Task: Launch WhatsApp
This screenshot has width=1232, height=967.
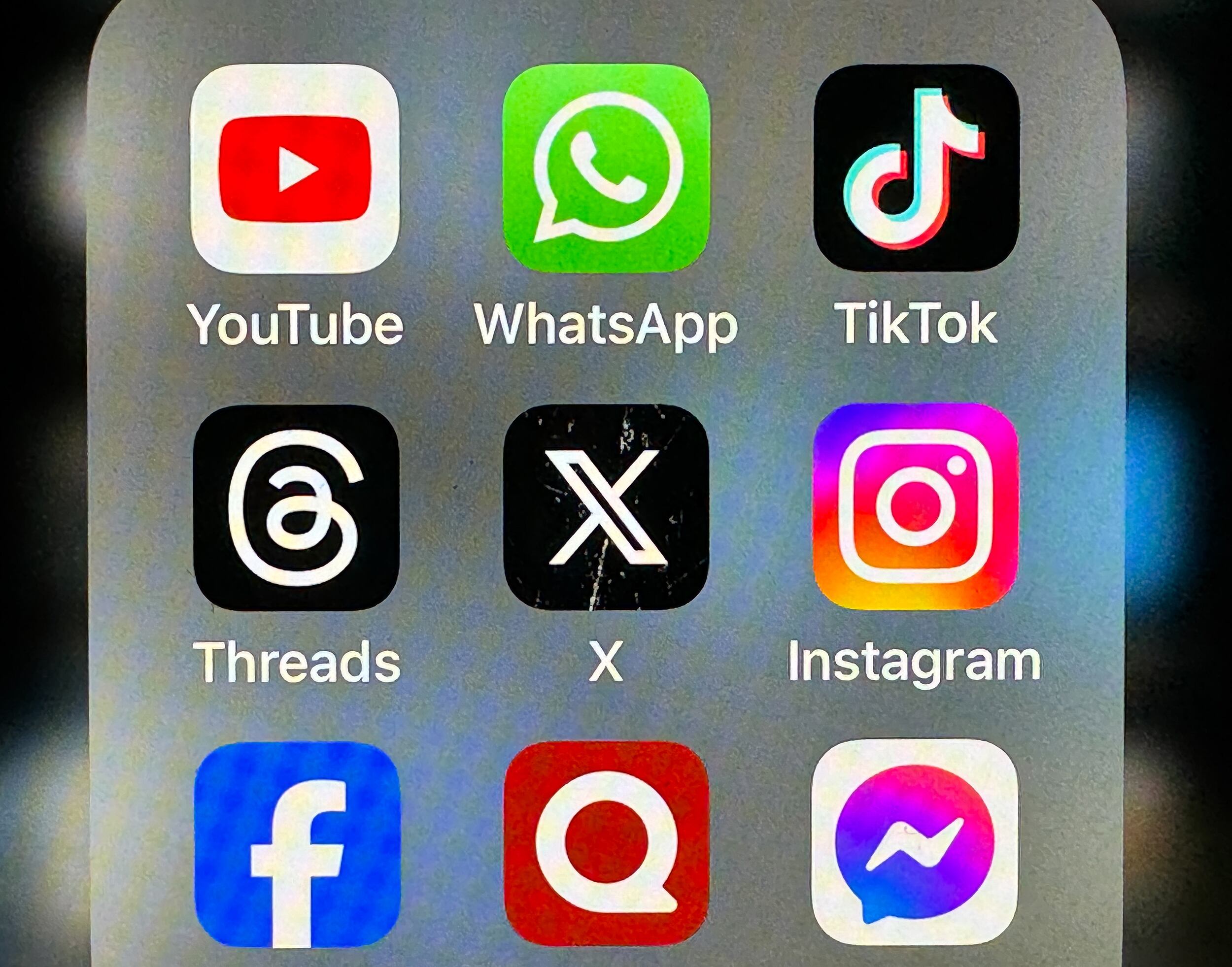Action: [606, 168]
